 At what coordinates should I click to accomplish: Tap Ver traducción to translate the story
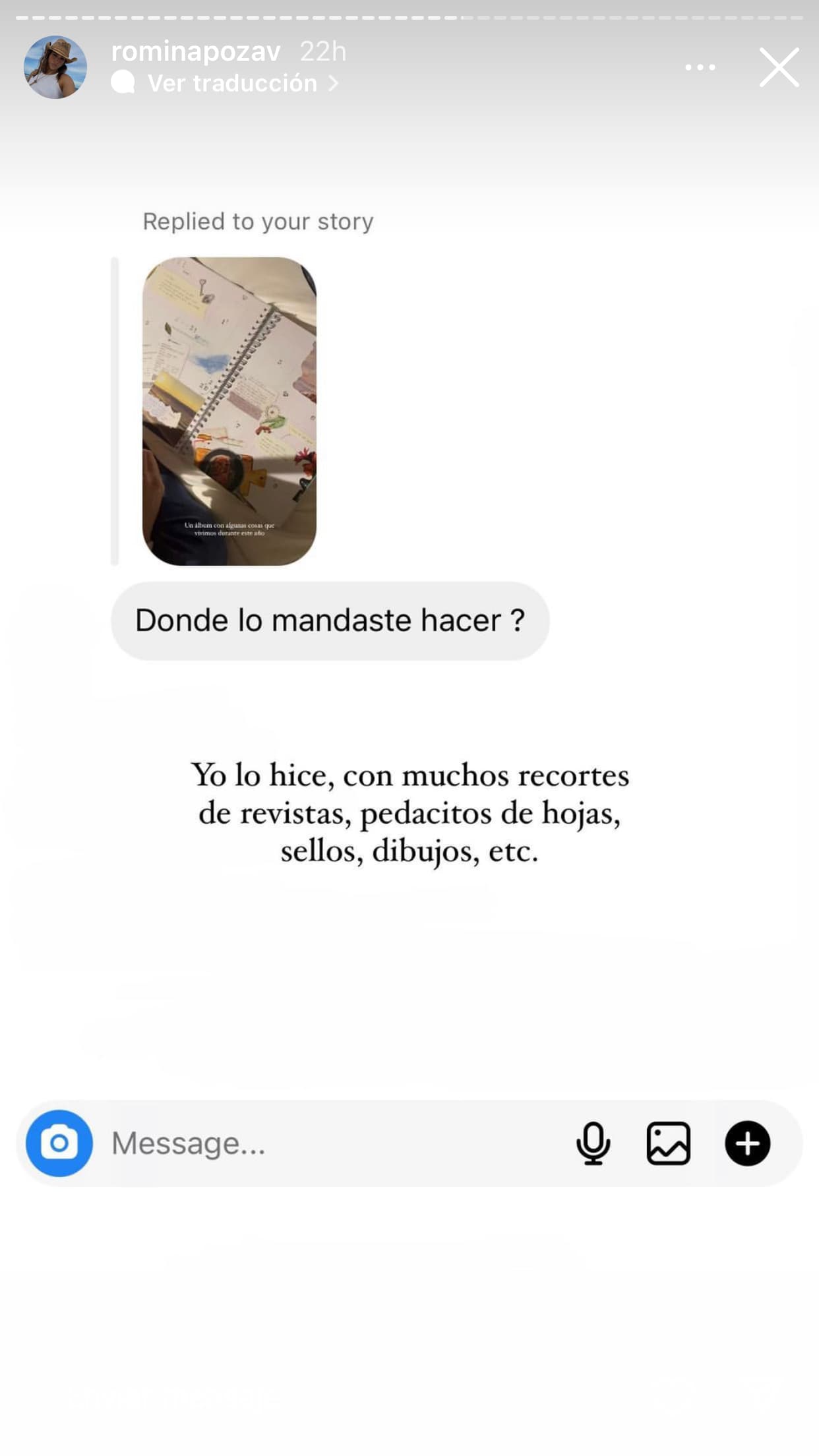232,82
